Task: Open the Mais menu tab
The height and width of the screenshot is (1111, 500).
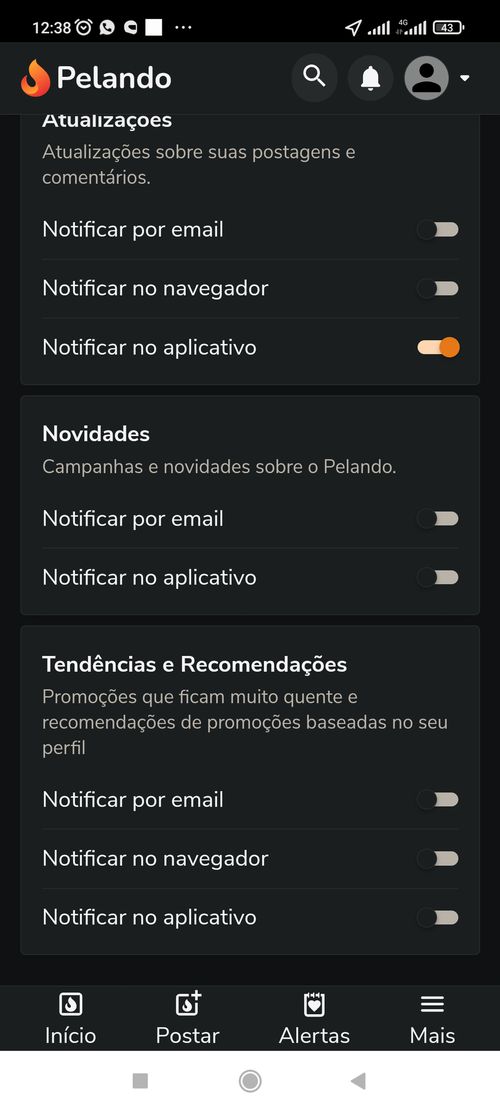Action: coord(432,1018)
